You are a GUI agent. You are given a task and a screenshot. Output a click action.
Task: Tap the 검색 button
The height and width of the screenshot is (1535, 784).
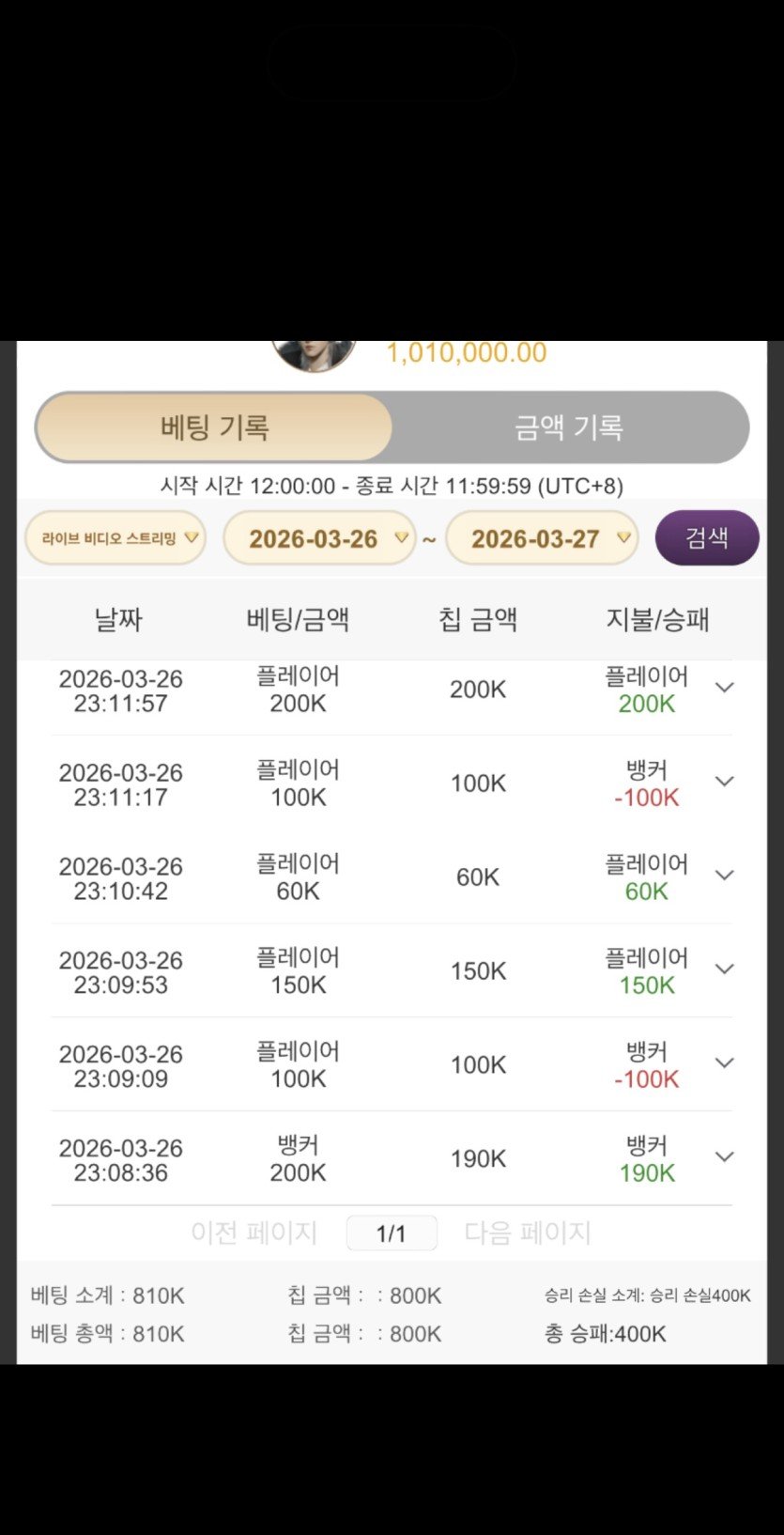click(x=706, y=538)
